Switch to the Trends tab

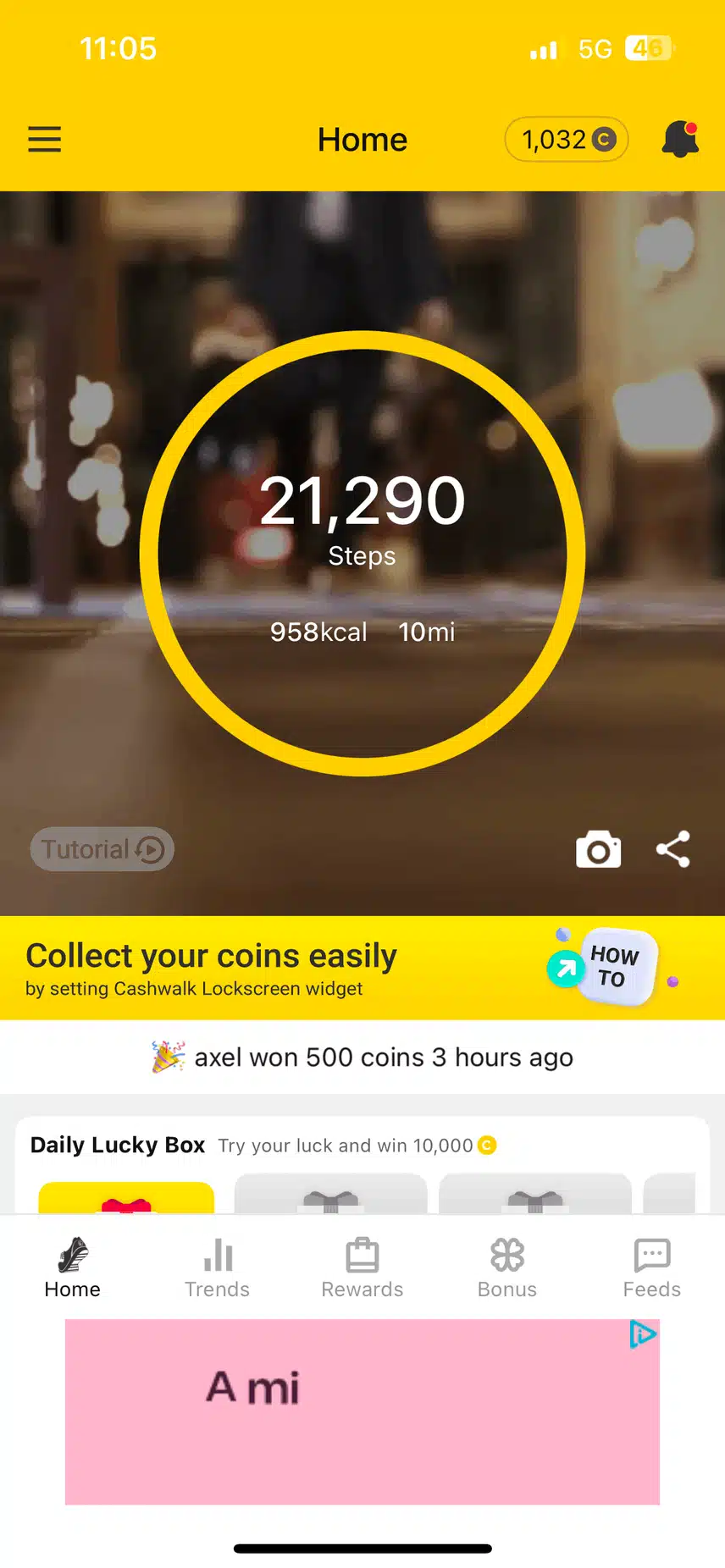coord(218,1267)
